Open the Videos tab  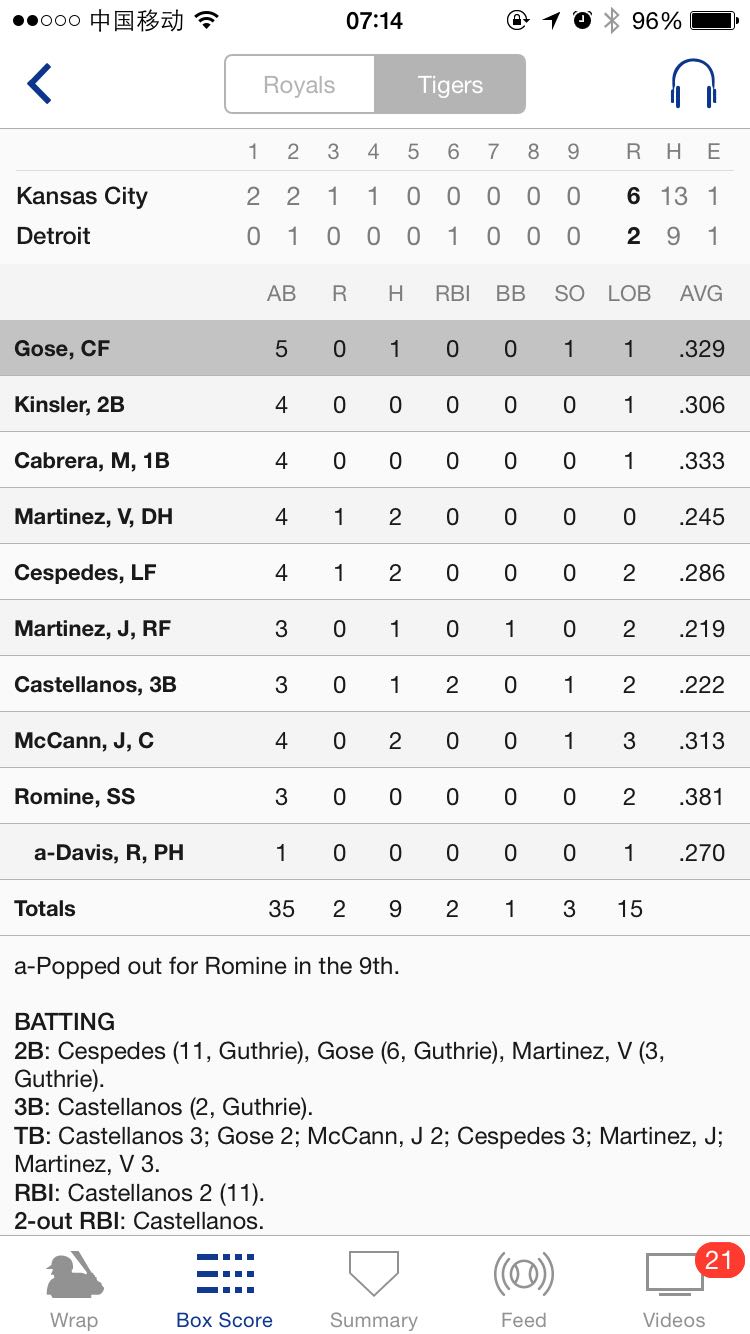(x=674, y=1290)
